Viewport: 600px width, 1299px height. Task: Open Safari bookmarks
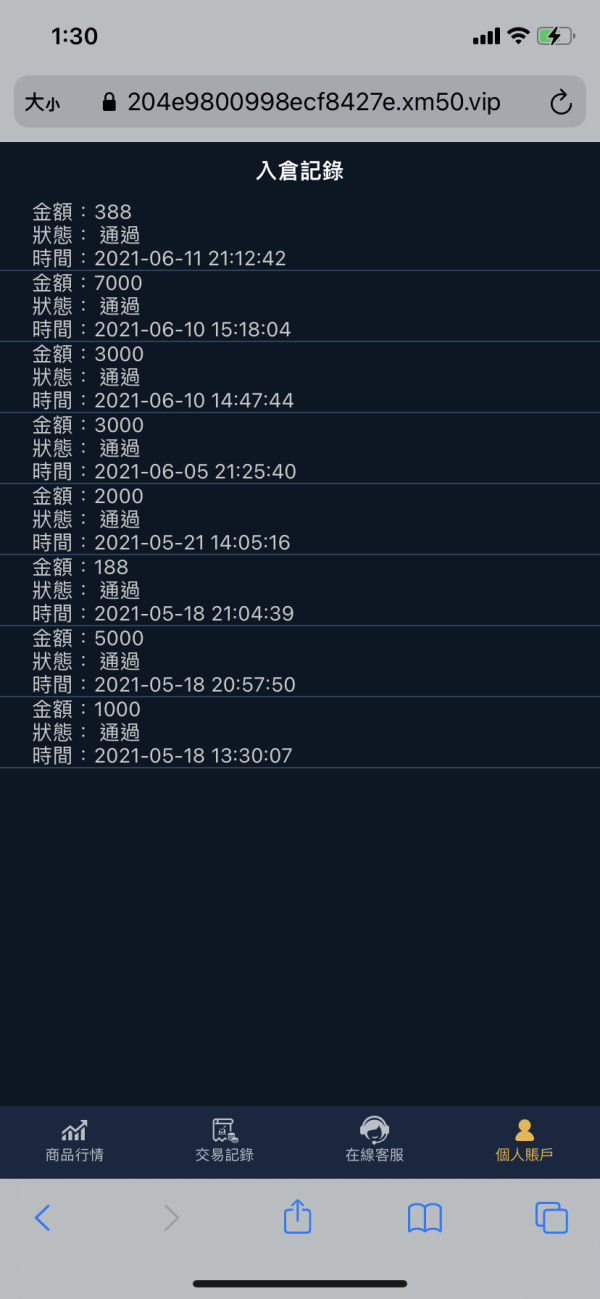point(425,1217)
